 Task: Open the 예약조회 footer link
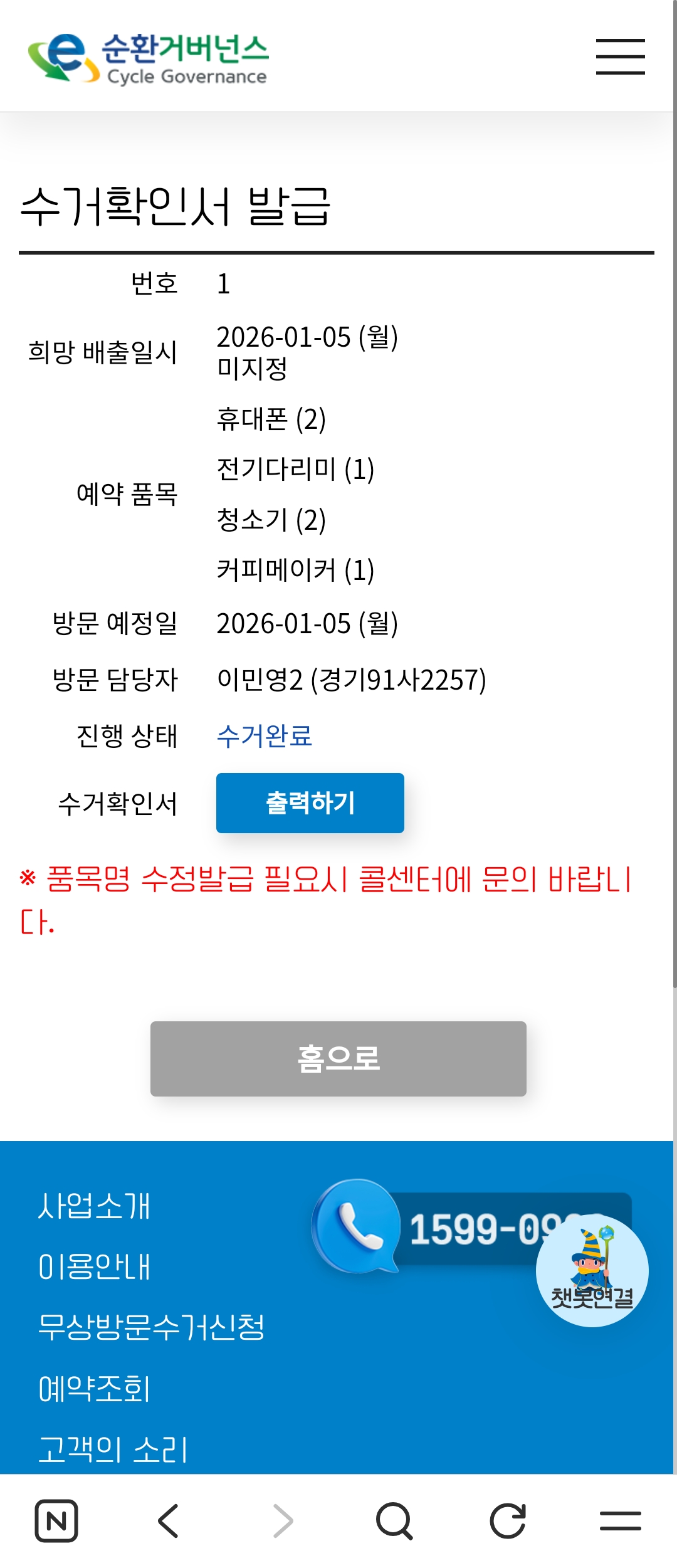click(94, 1388)
